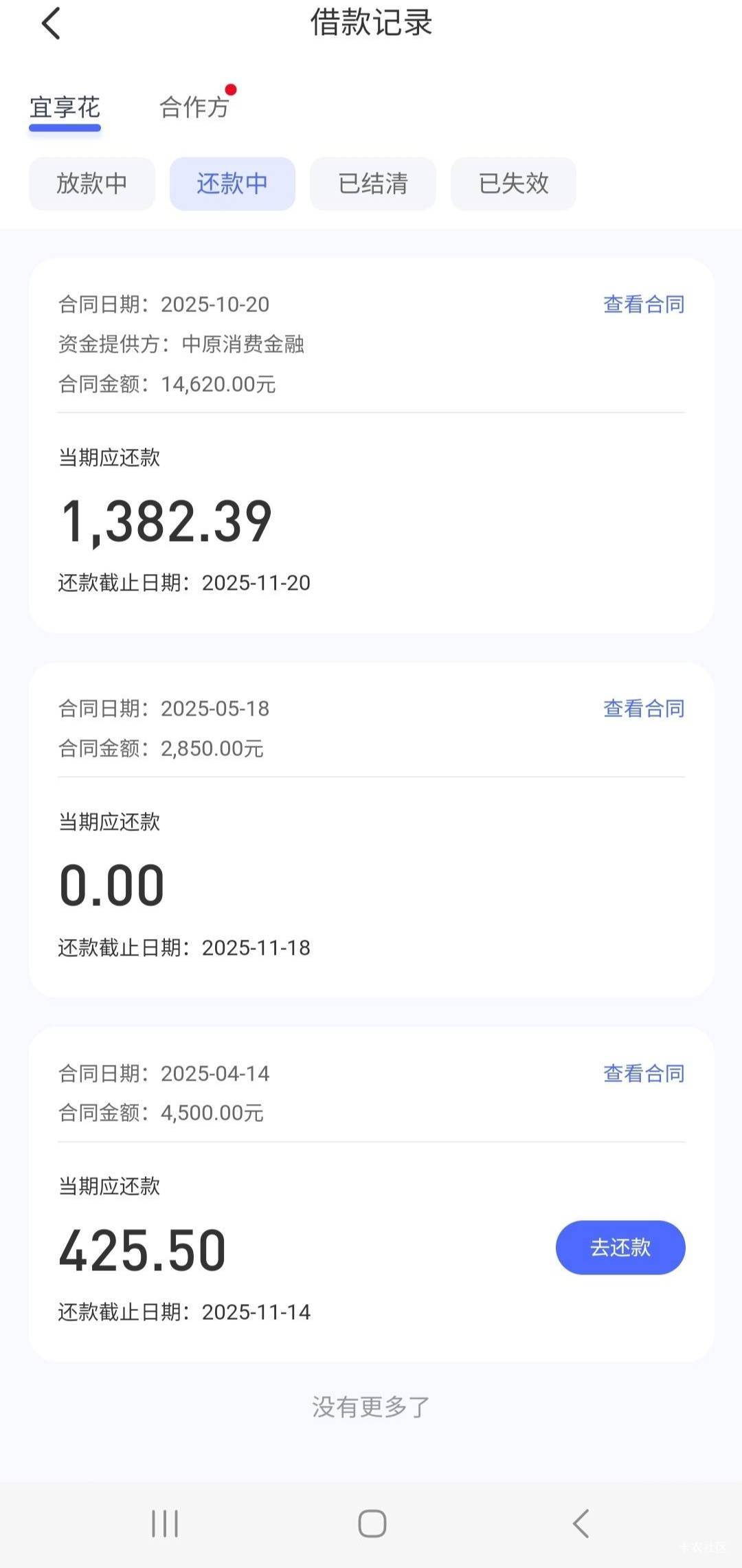Select the 宜享花 tab
Image resolution: width=742 pixels, height=1568 pixels.
tap(65, 107)
